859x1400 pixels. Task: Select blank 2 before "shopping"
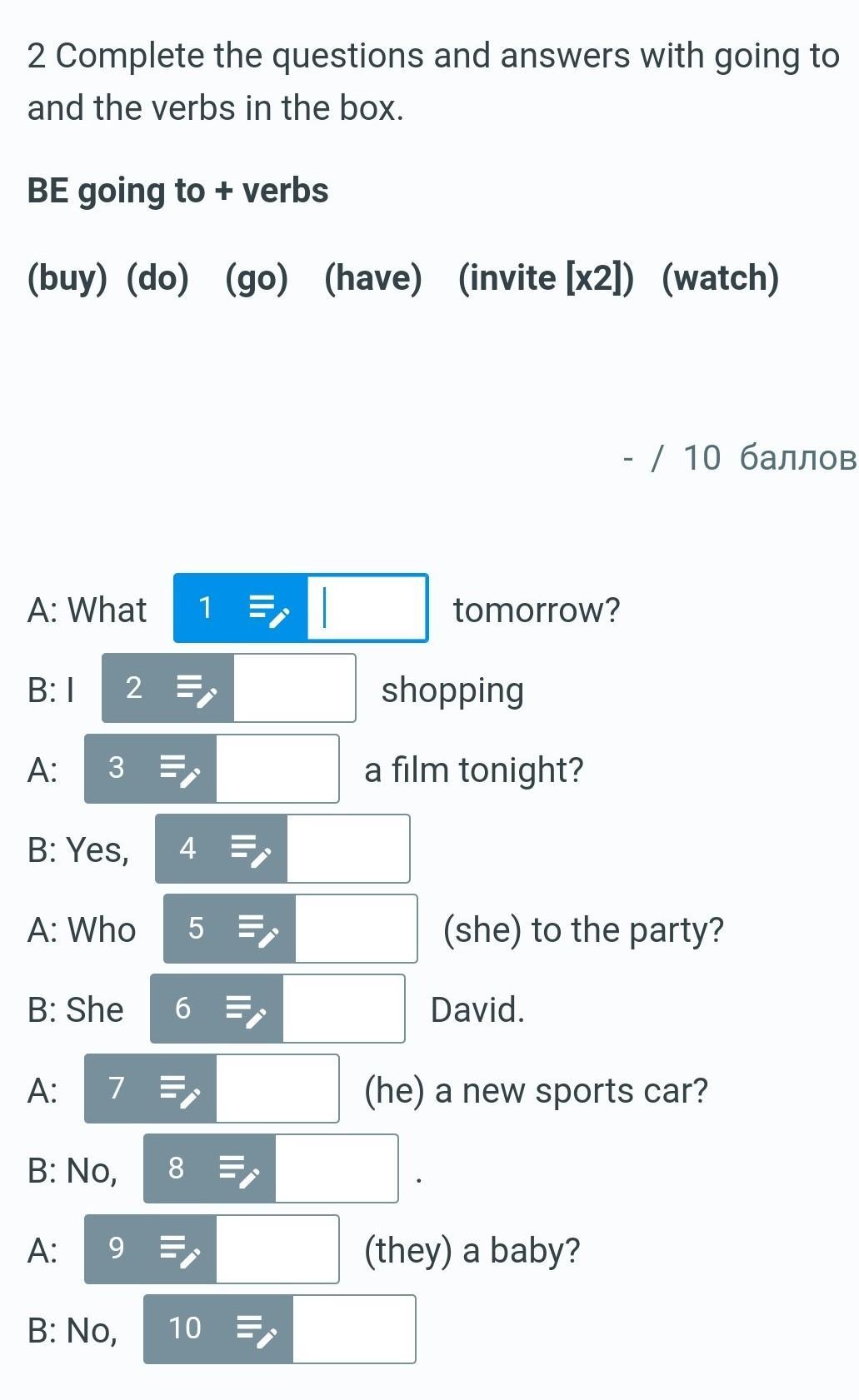pyautogui.click(x=294, y=688)
